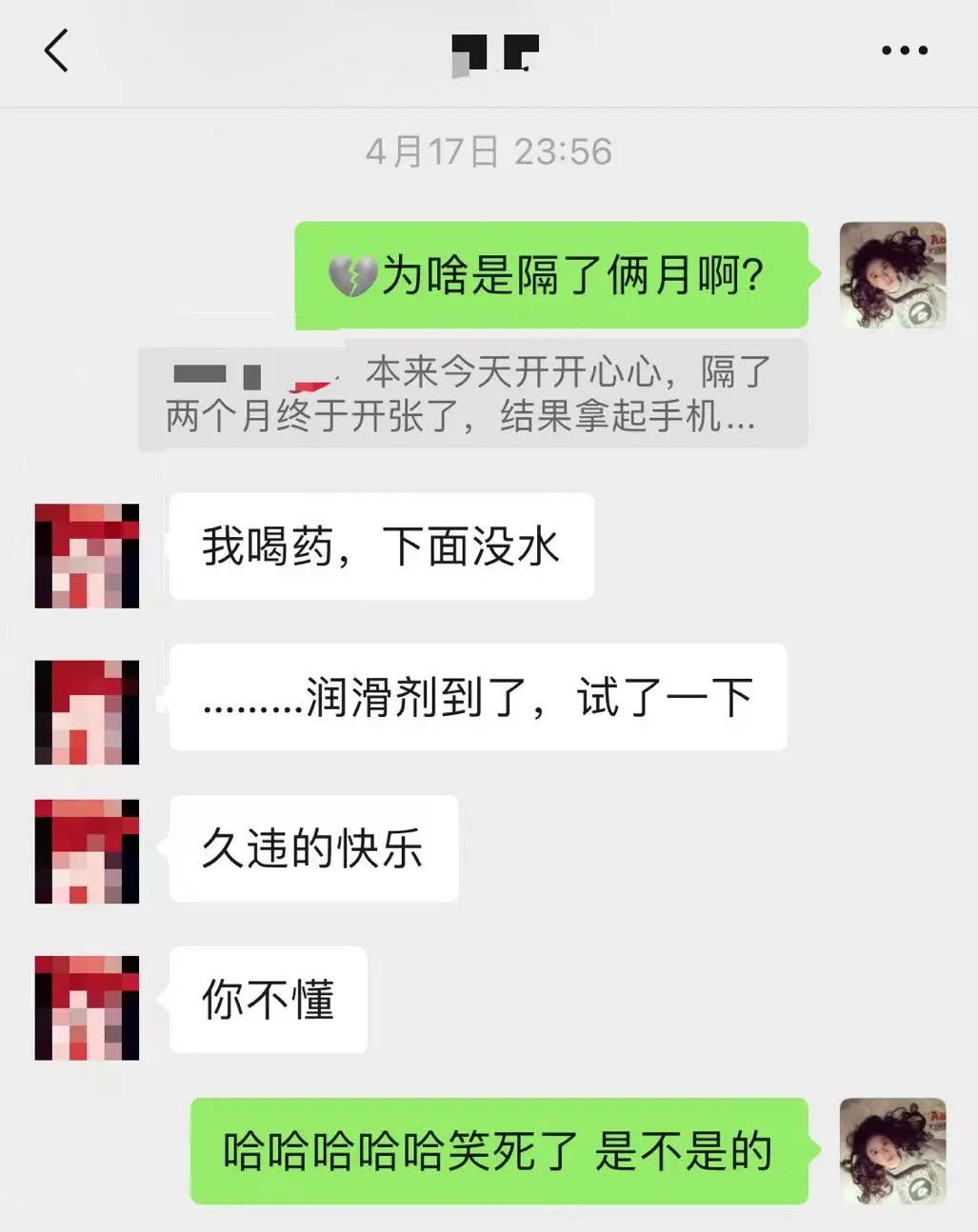Tap the '你不懂' message bubble
The image size is (978, 1232).
[x=267, y=1000]
